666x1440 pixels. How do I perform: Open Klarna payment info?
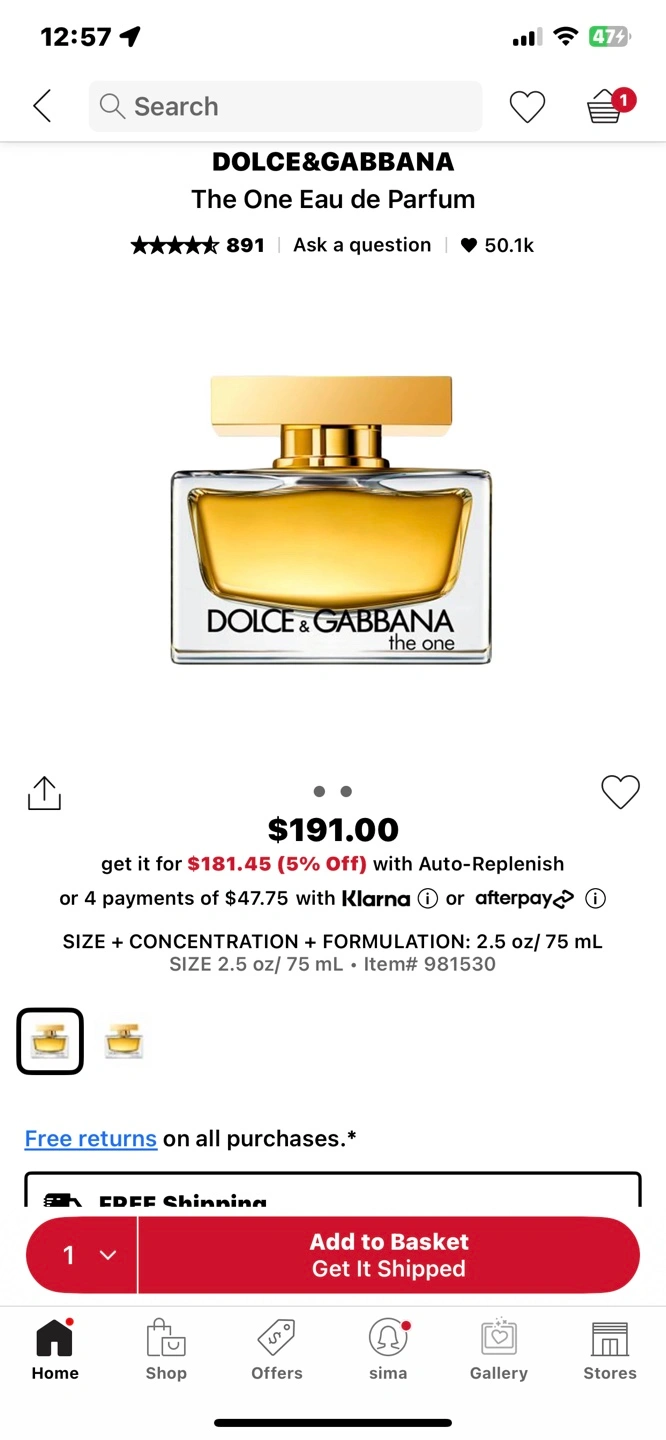click(427, 899)
